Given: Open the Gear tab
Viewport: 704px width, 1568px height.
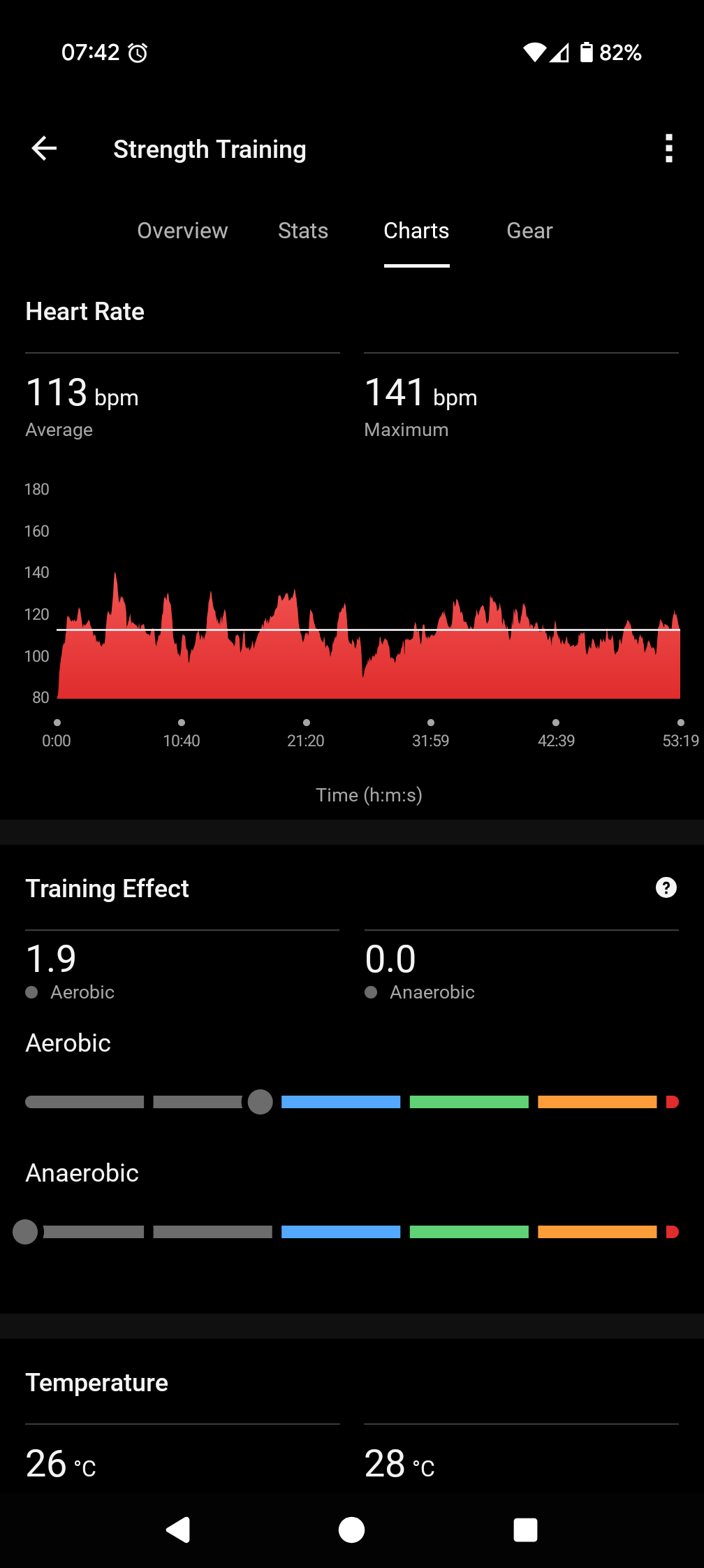Looking at the screenshot, I should (529, 231).
